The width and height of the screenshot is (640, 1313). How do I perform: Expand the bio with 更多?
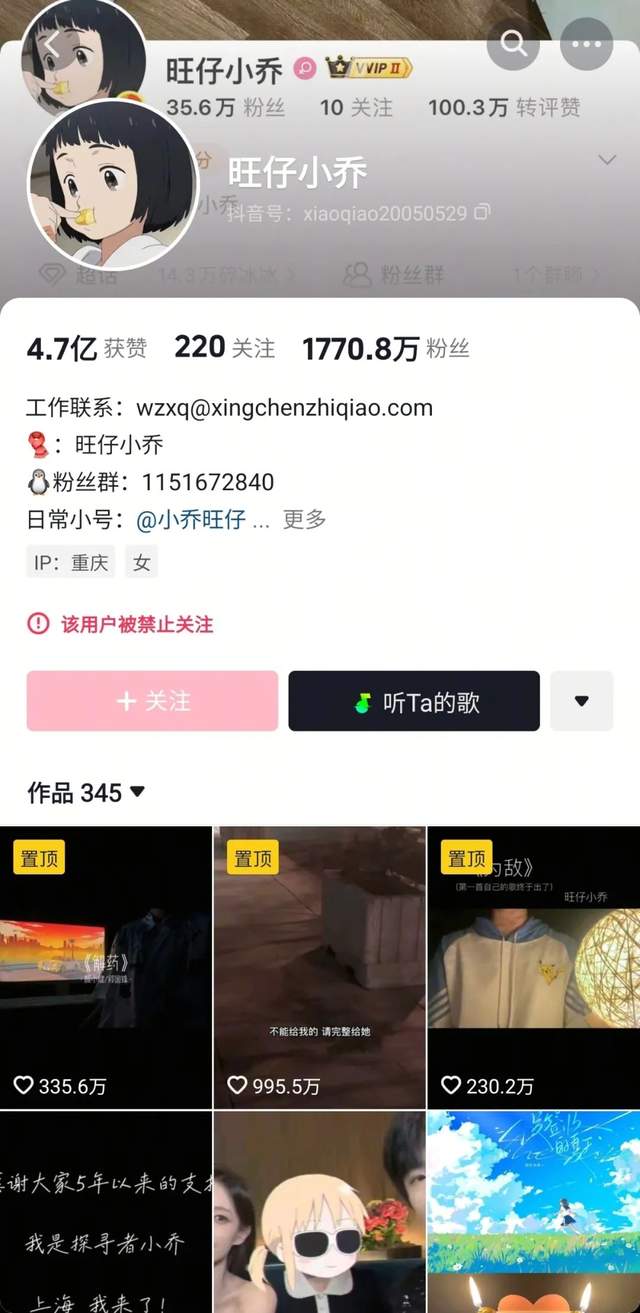click(x=304, y=519)
